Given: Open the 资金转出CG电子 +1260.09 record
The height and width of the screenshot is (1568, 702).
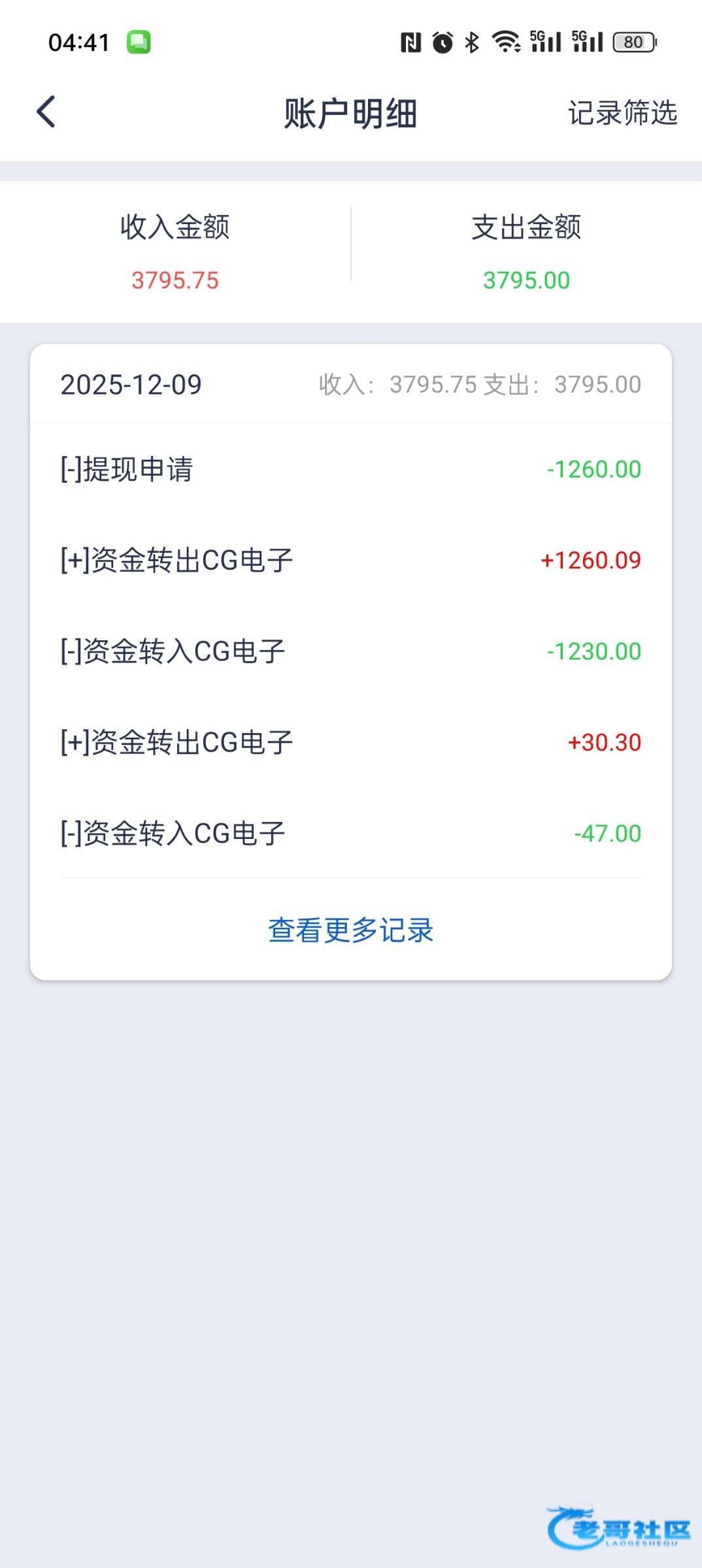Looking at the screenshot, I should pyautogui.click(x=350, y=560).
